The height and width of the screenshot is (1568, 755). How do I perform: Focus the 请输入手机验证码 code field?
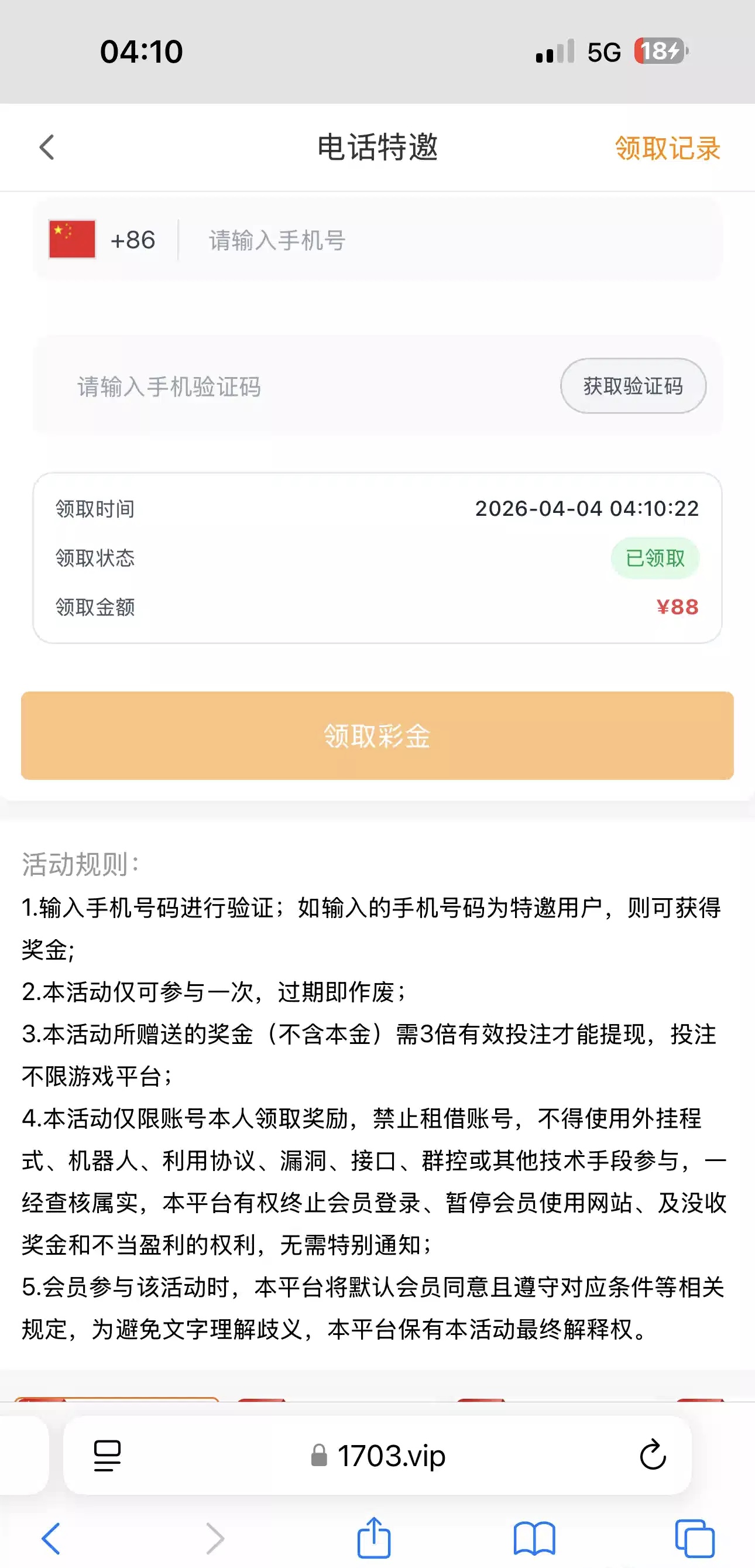[304, 386]
